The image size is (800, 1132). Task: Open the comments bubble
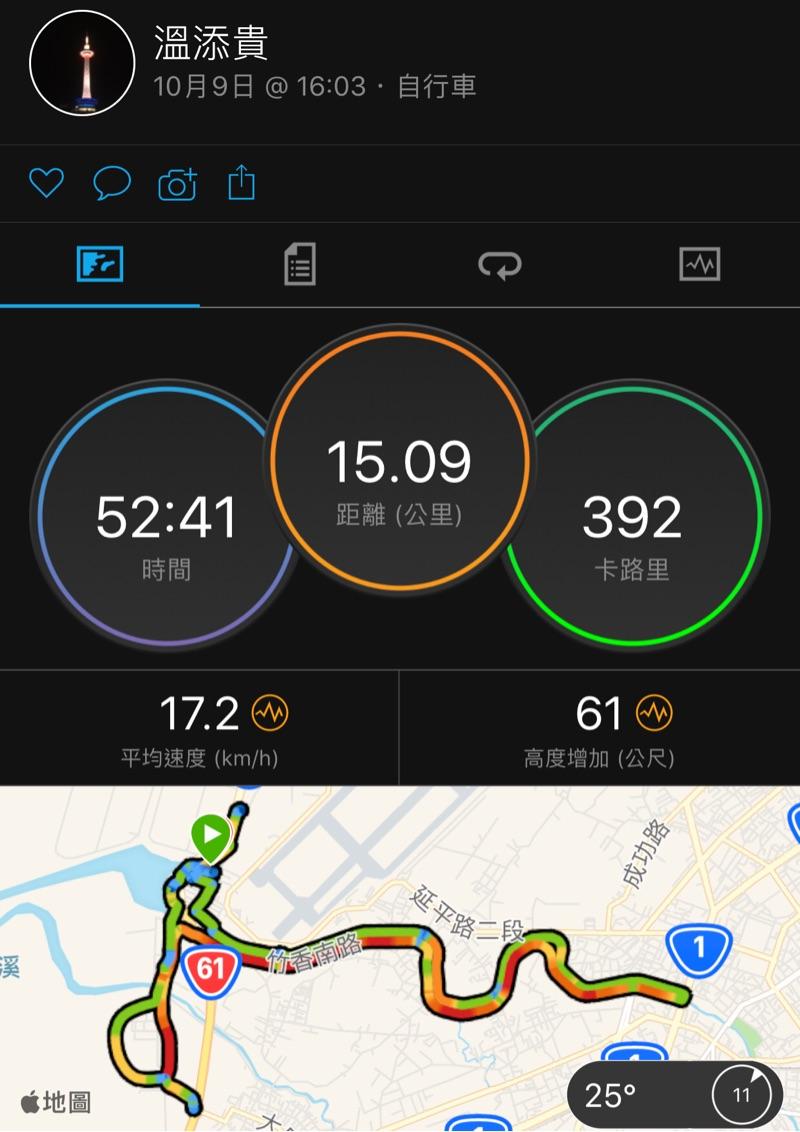pos(112,183)
